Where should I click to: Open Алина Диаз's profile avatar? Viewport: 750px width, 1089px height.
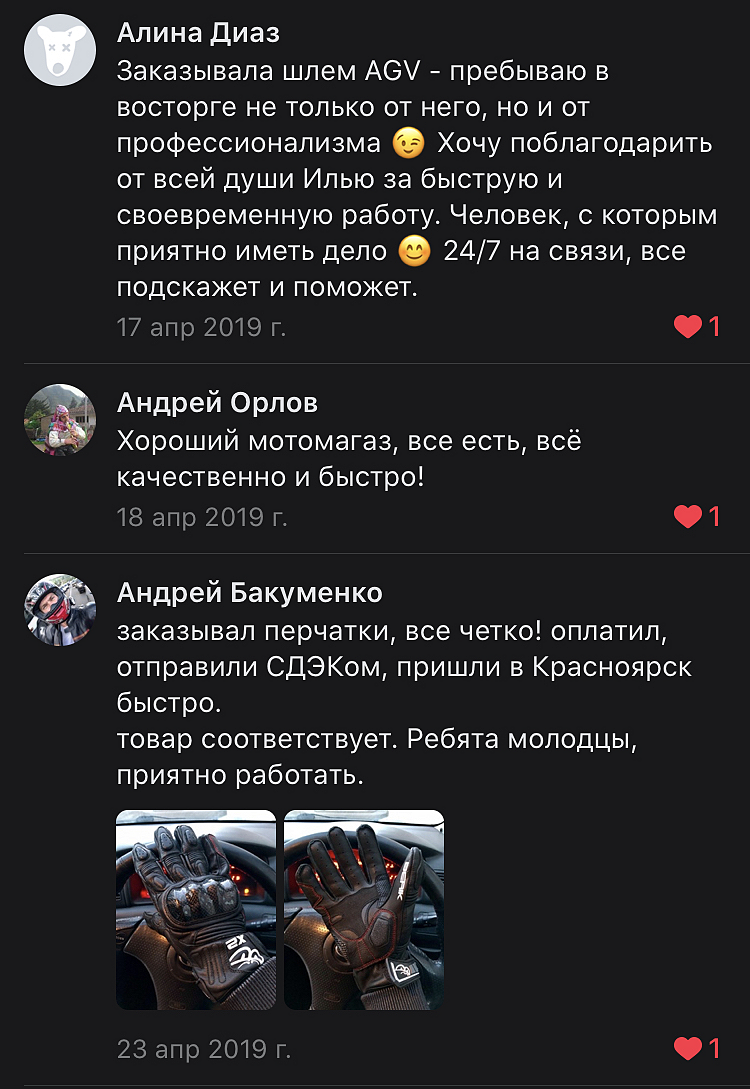[x=60, y=49]
